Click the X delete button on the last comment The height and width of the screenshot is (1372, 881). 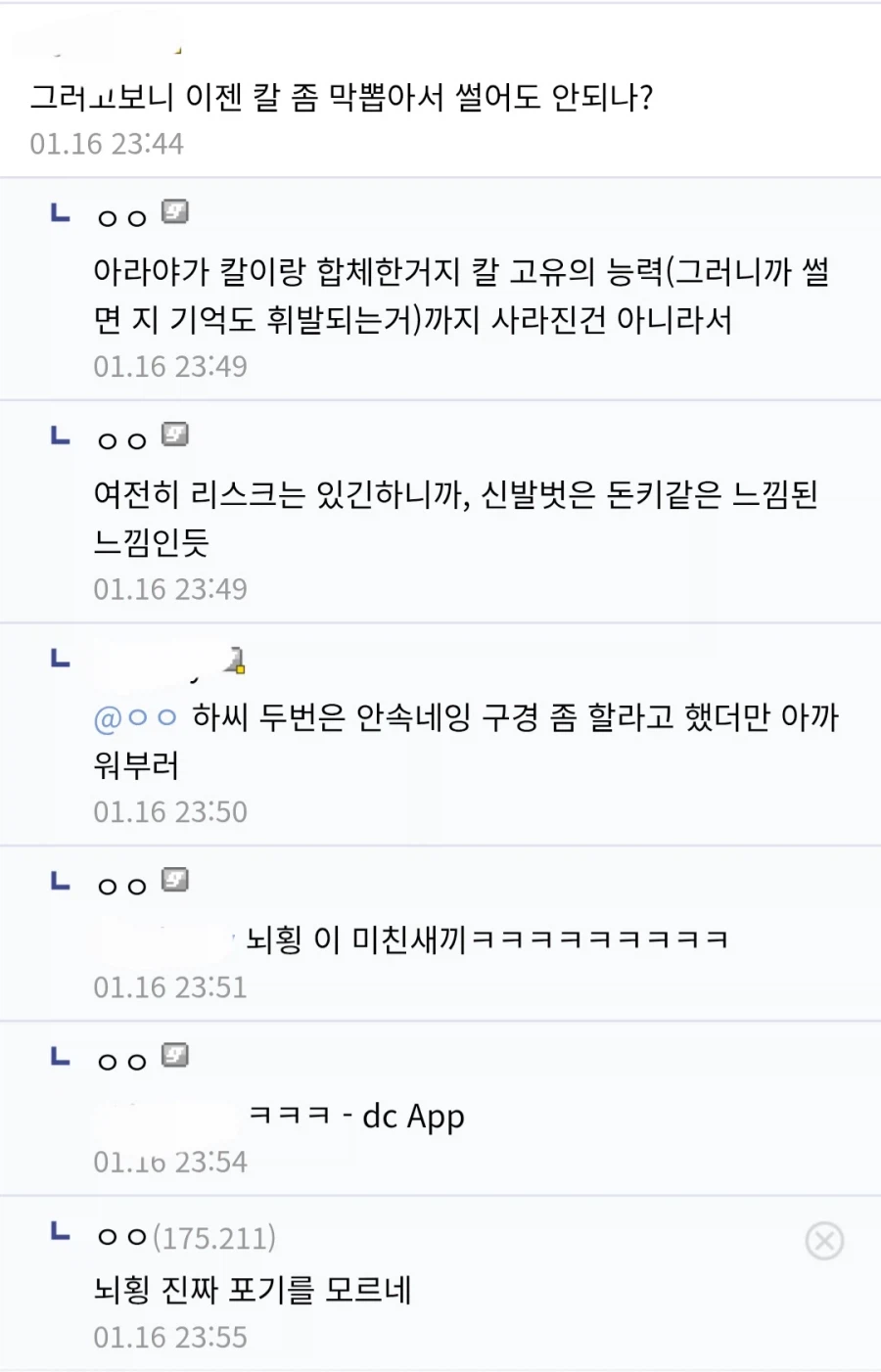point(825,1241)
